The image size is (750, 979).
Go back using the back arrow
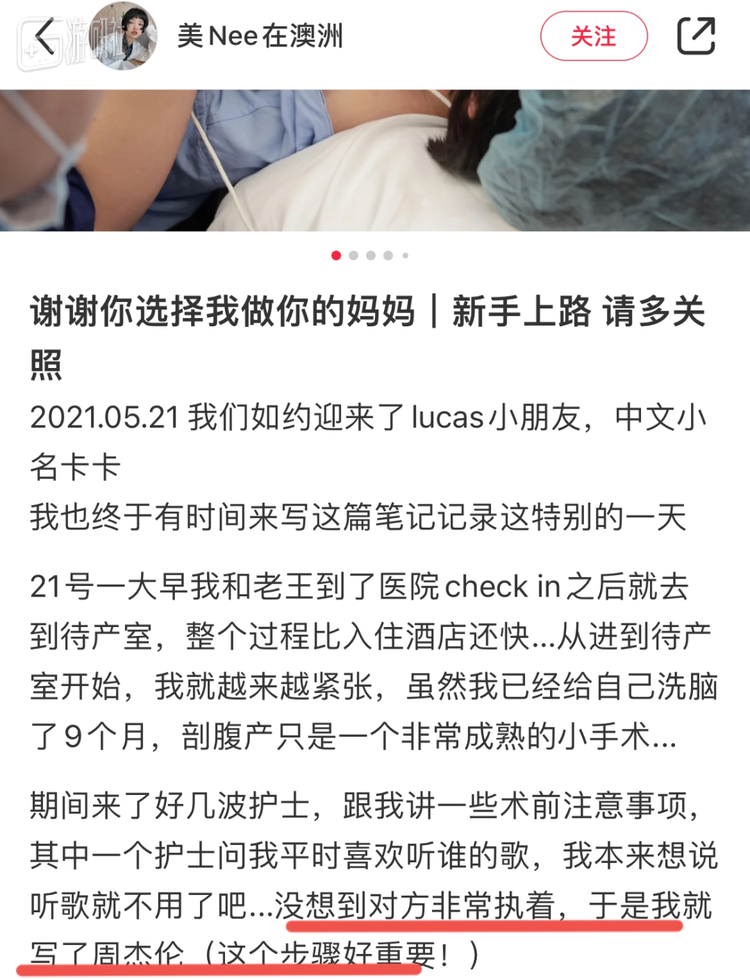44,36
